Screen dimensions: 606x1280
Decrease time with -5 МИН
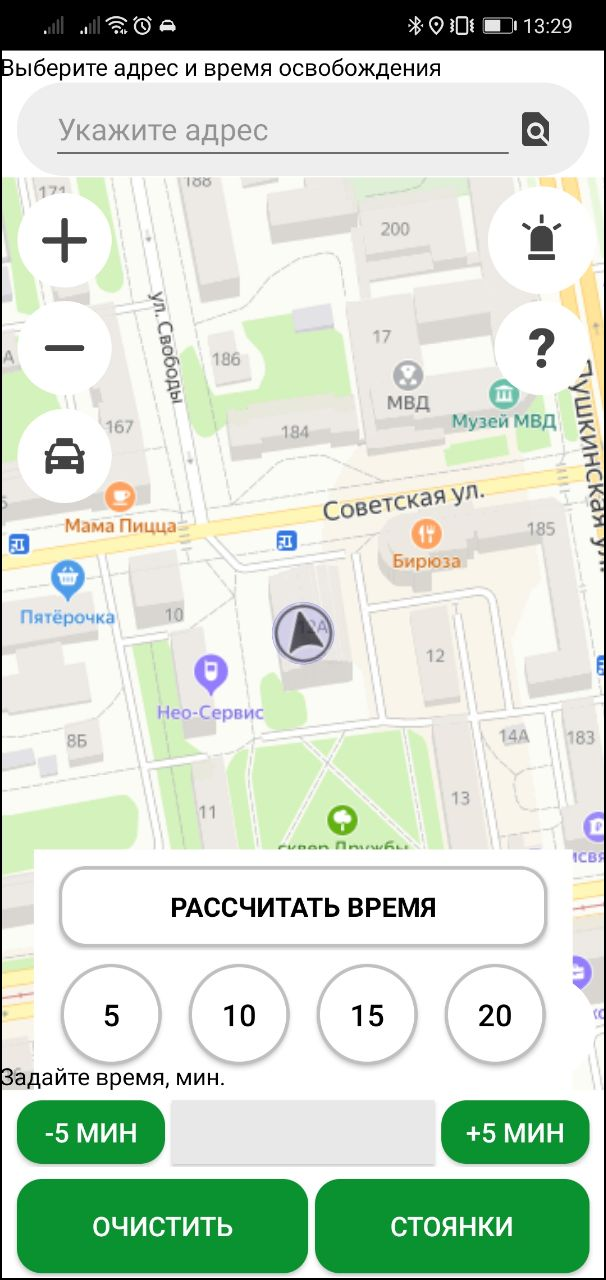pyautogui.click(x=91, y=1133)
